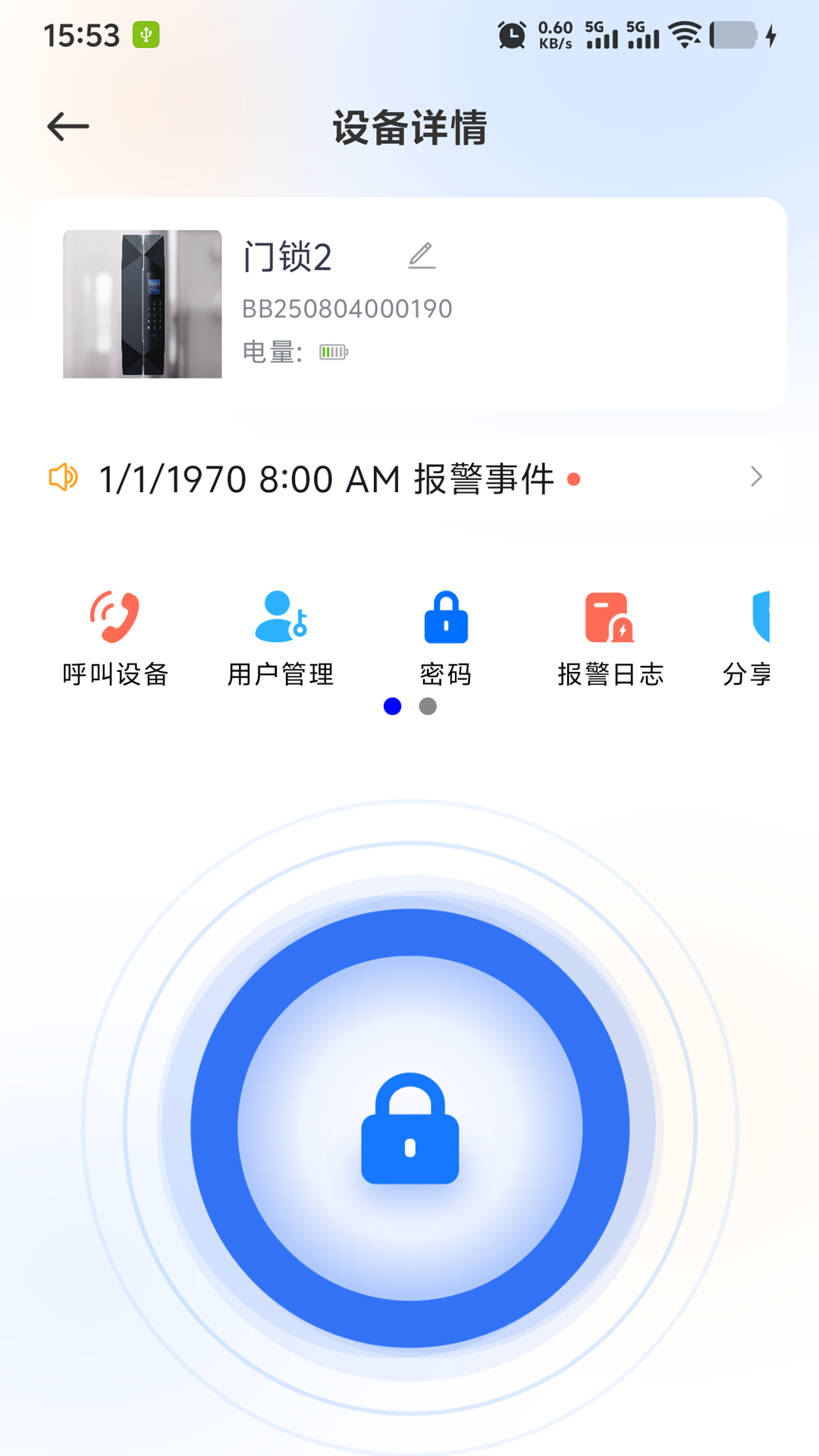The image size is (819, 1456).
Task: Tap the big blue lock unlock button
Action: click(409, 1128)
